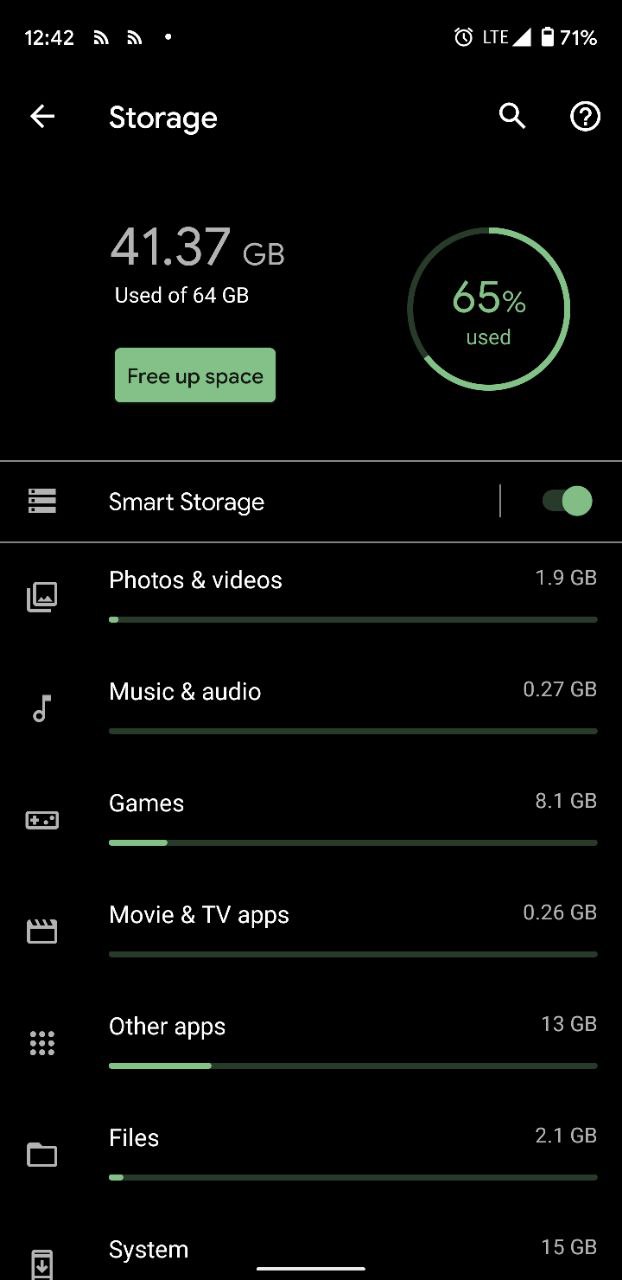
Task: Open the help icon
Action: (585, 117)
